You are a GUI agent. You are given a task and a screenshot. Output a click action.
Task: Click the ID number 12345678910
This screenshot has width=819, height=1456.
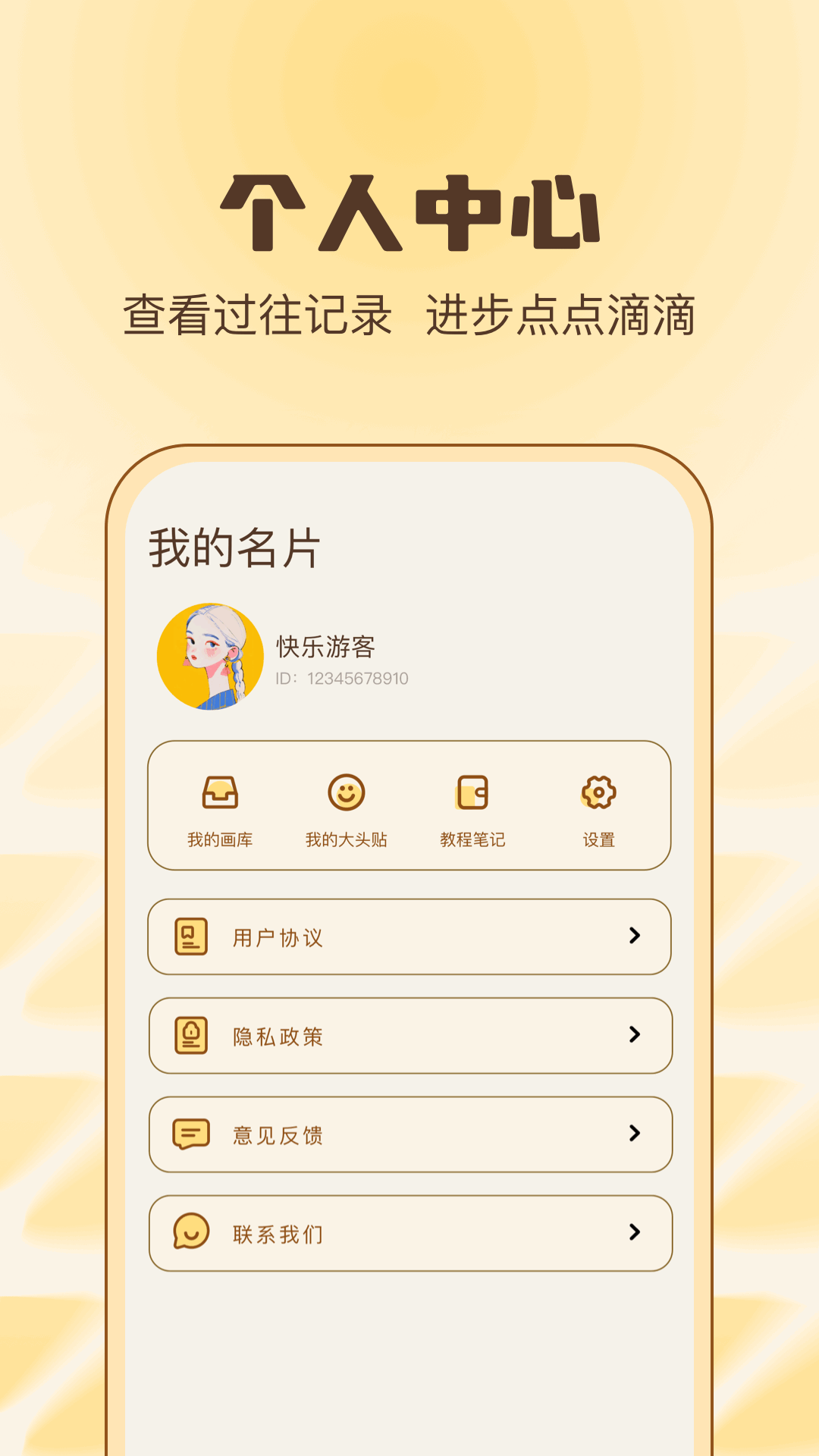[341, 680]
